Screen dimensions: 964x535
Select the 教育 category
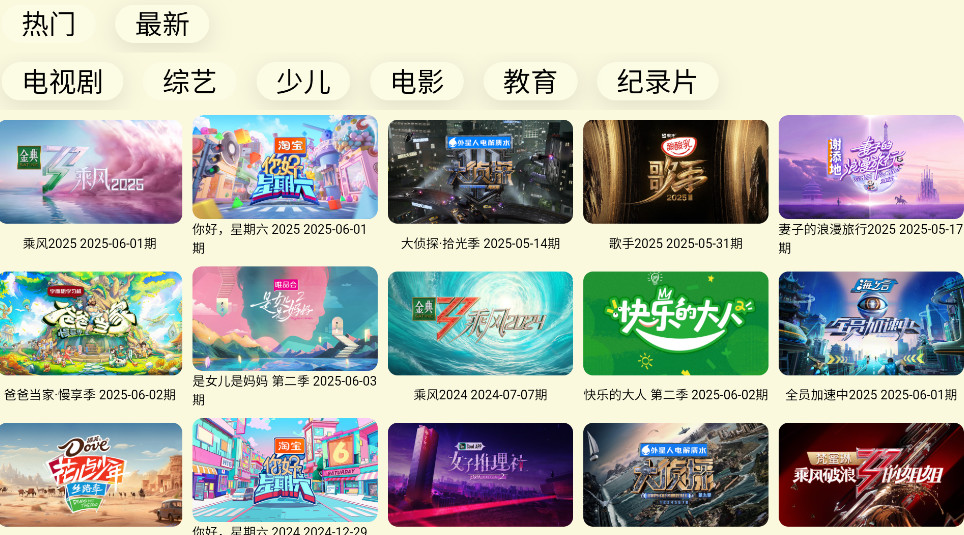pos(530,81)
